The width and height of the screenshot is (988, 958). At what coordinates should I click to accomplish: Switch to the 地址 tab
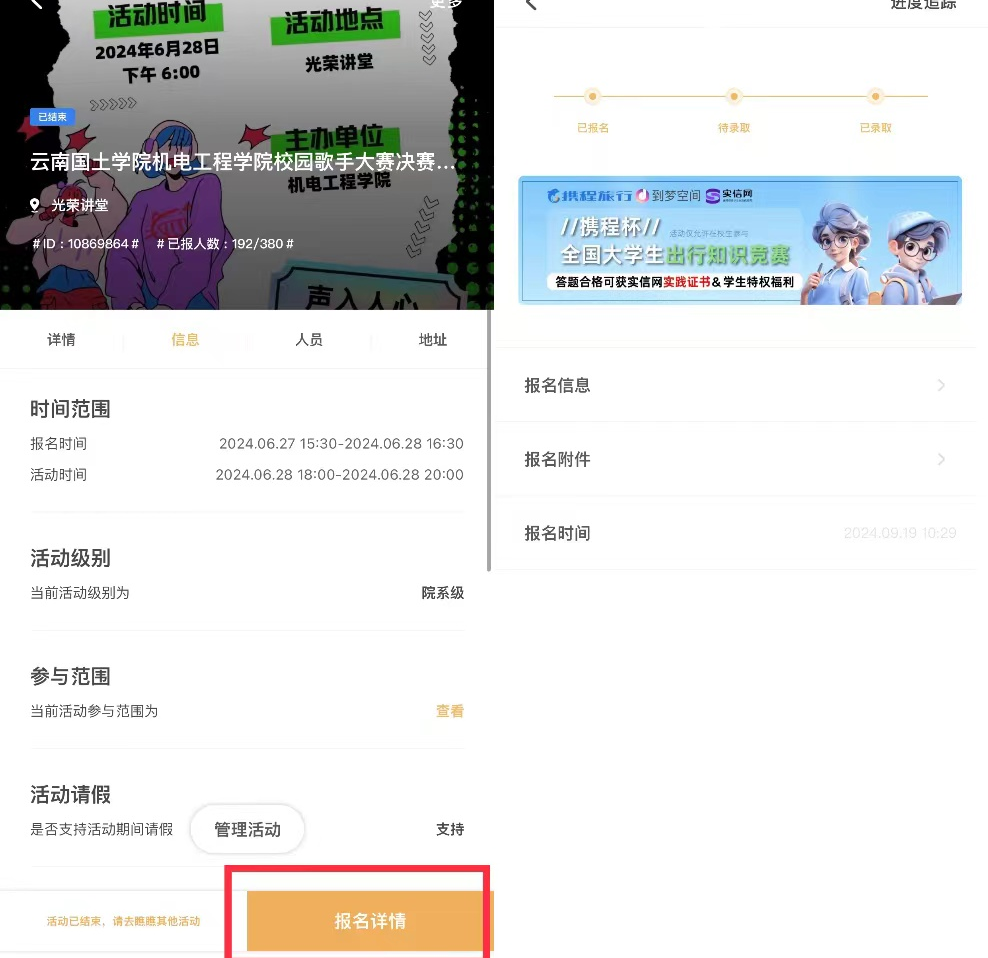(432, 340)
